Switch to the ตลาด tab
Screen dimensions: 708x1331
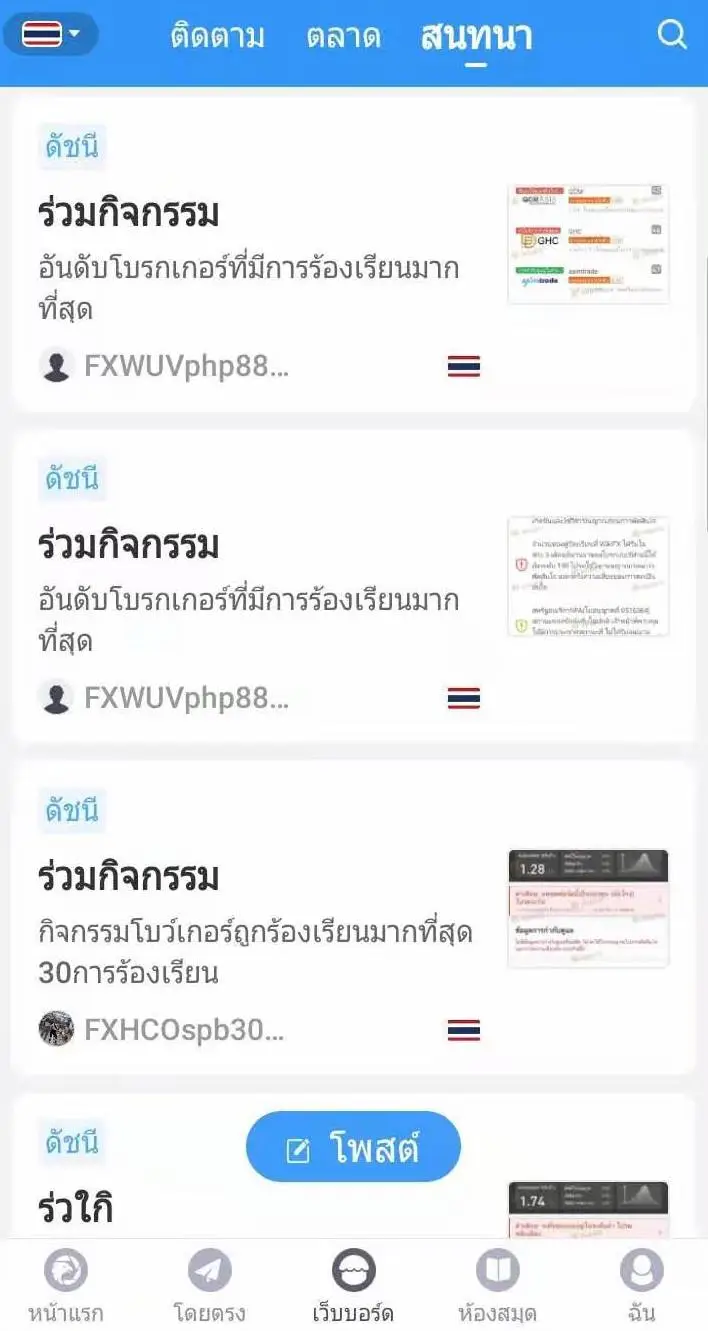point(343,37)
